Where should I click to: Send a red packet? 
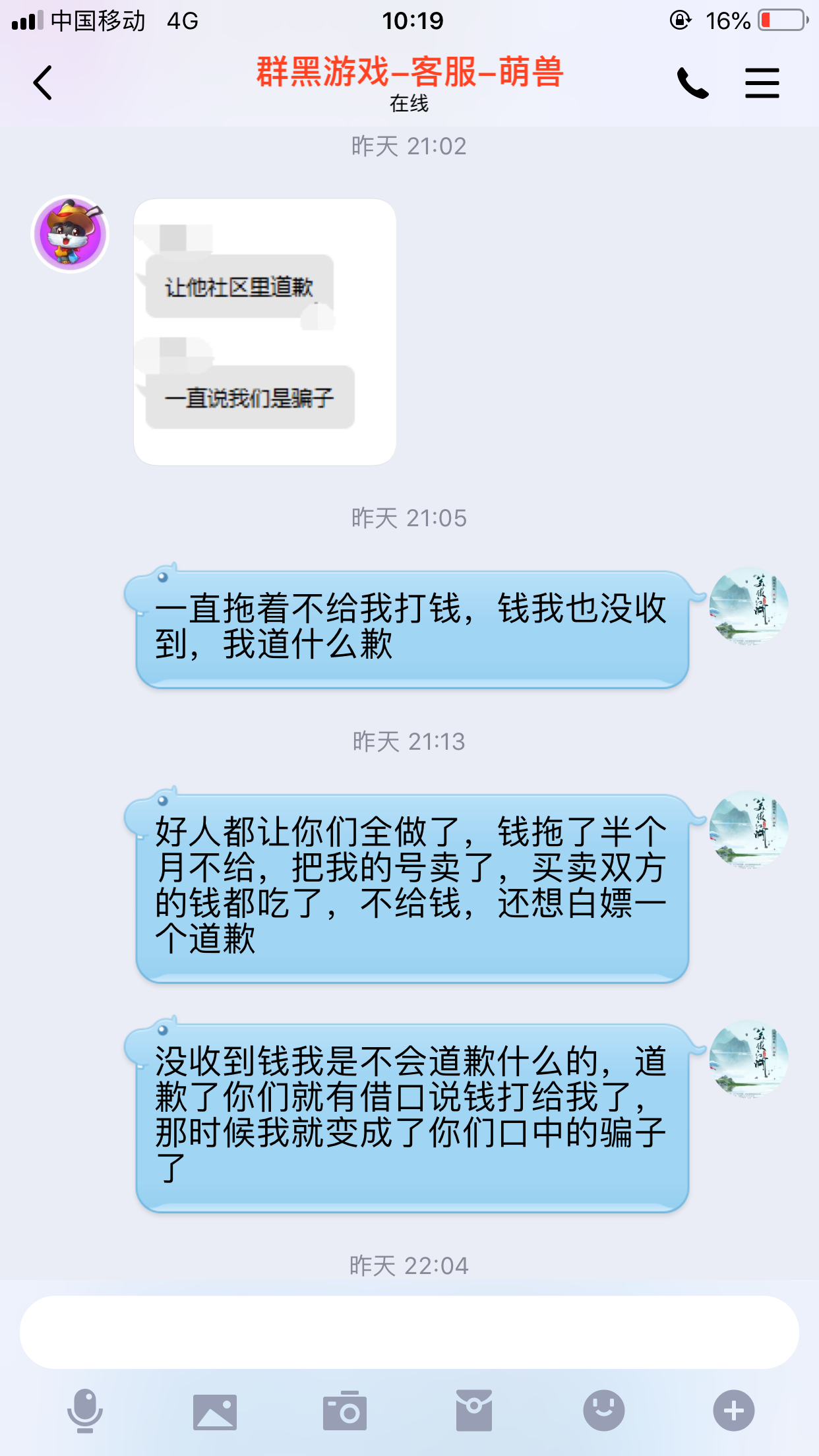[x=473, y=1411]
